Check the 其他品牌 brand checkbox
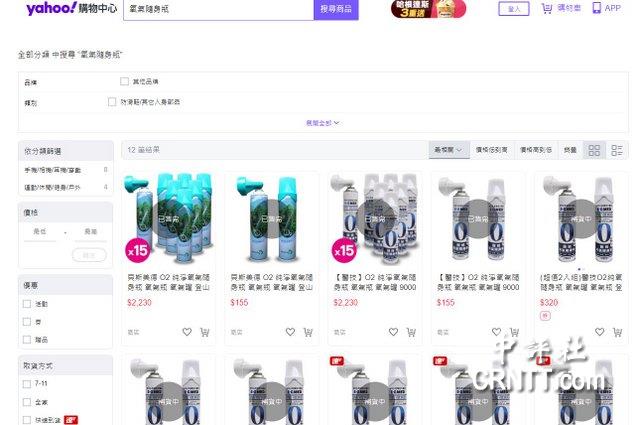640x425 pixels. pyautogui.click(x=125, y=81)
